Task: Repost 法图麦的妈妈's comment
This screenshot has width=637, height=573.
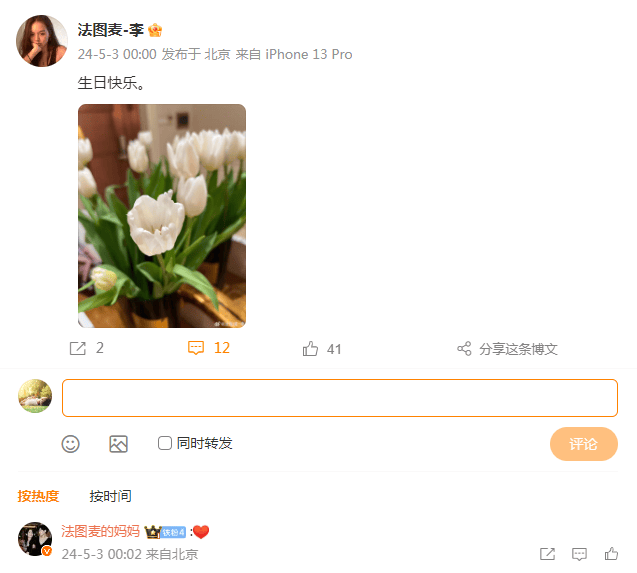Action: coord(547,554)
